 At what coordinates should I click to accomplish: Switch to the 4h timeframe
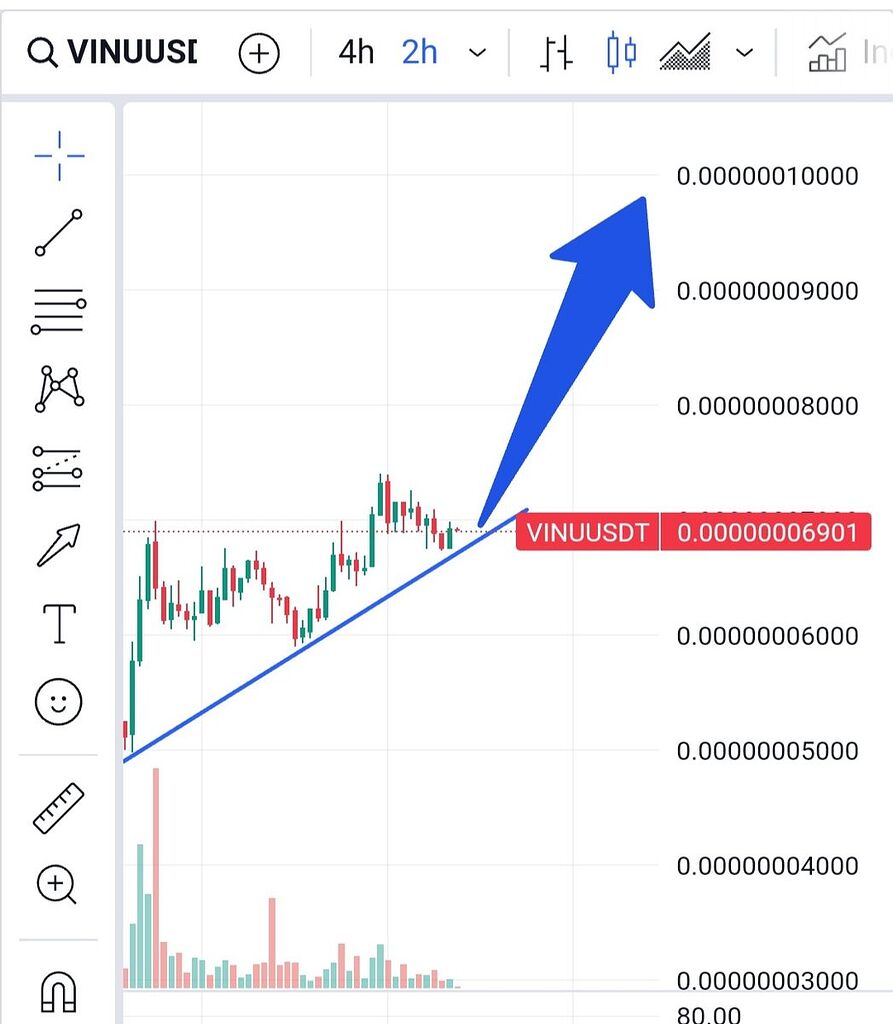(356, 52)
